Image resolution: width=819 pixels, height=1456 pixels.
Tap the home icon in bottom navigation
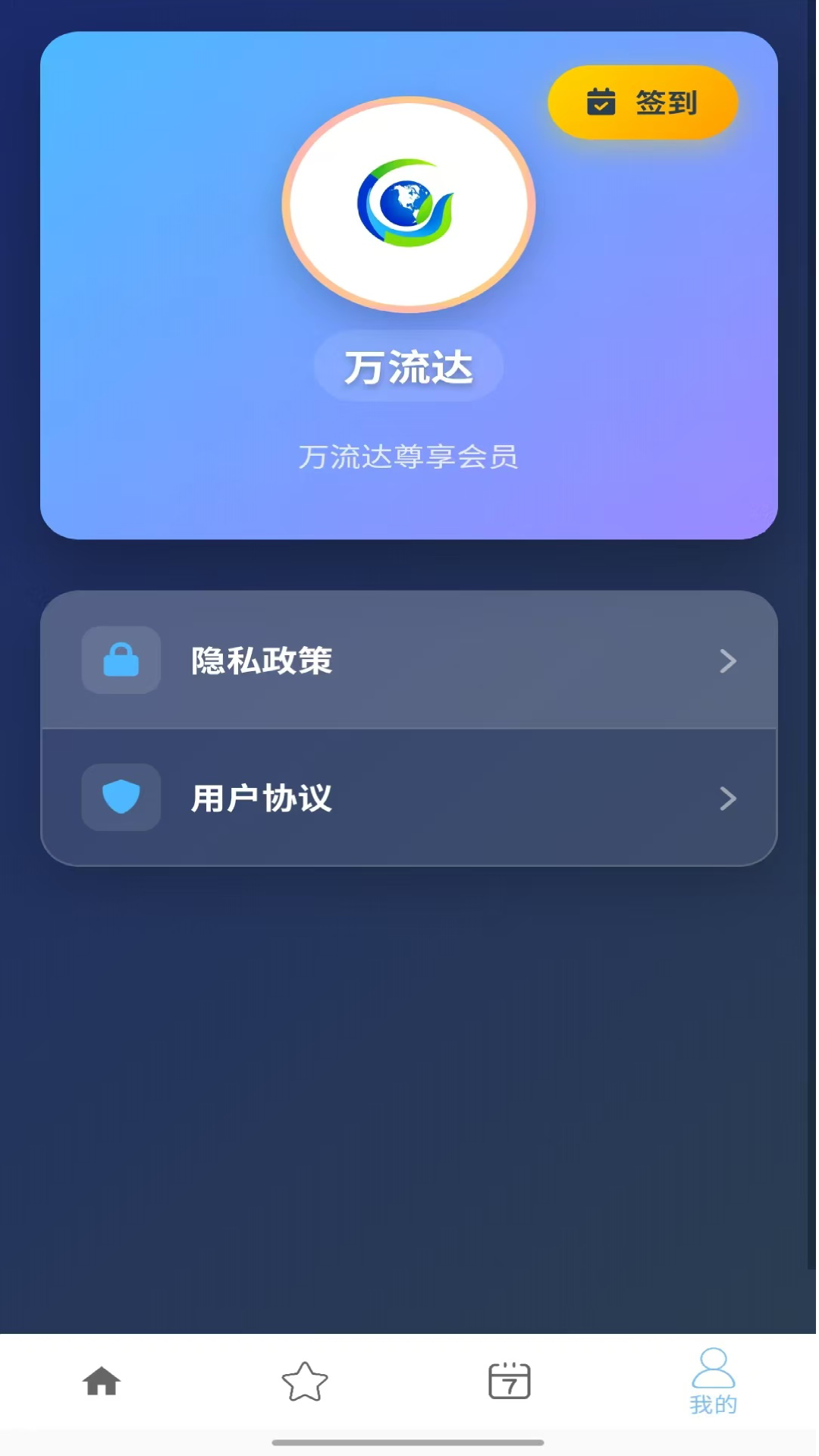point(102,1382)
